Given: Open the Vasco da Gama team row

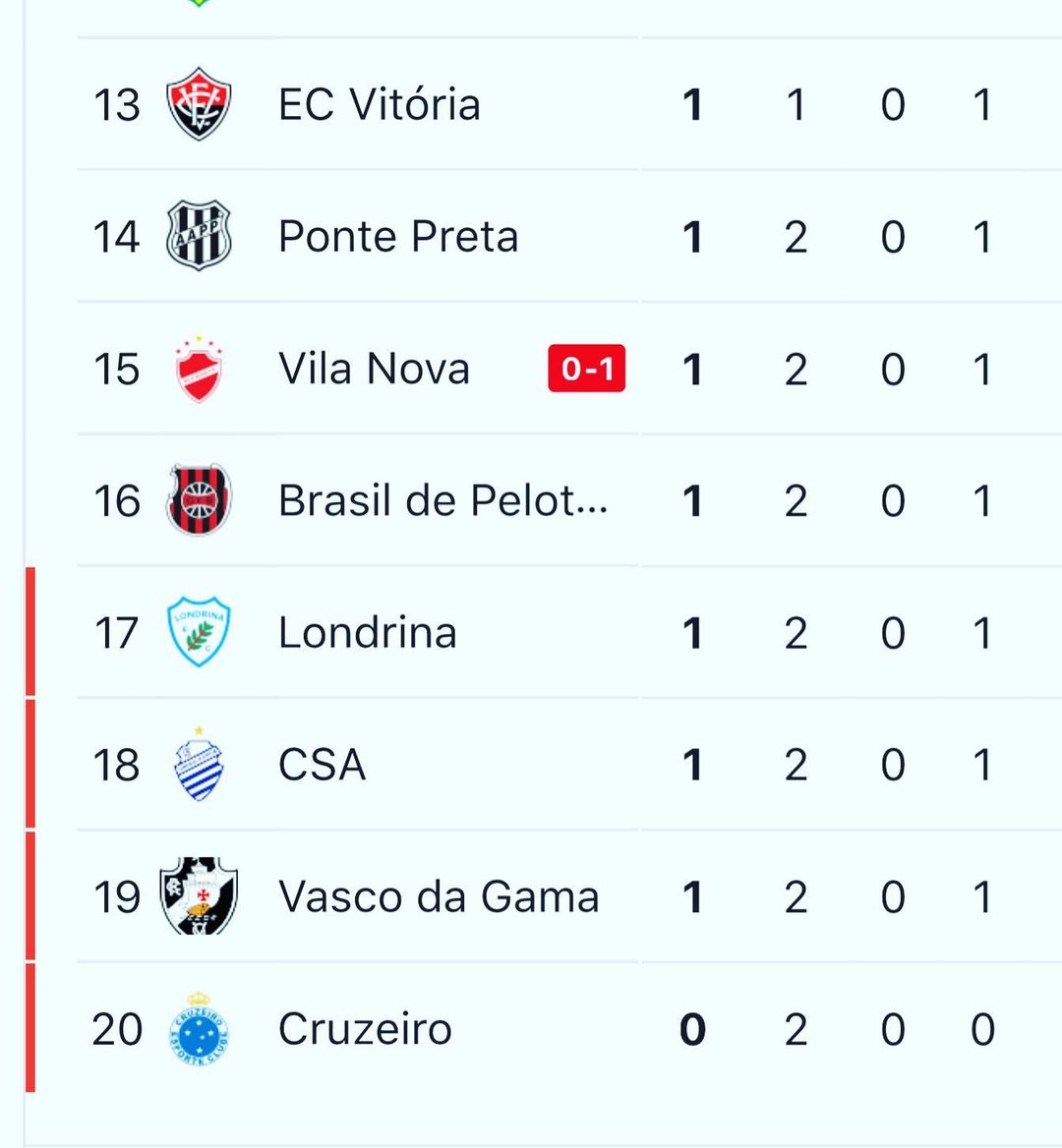Looking at the screenshot, I should pyautogui.click(x=438, y=897).
